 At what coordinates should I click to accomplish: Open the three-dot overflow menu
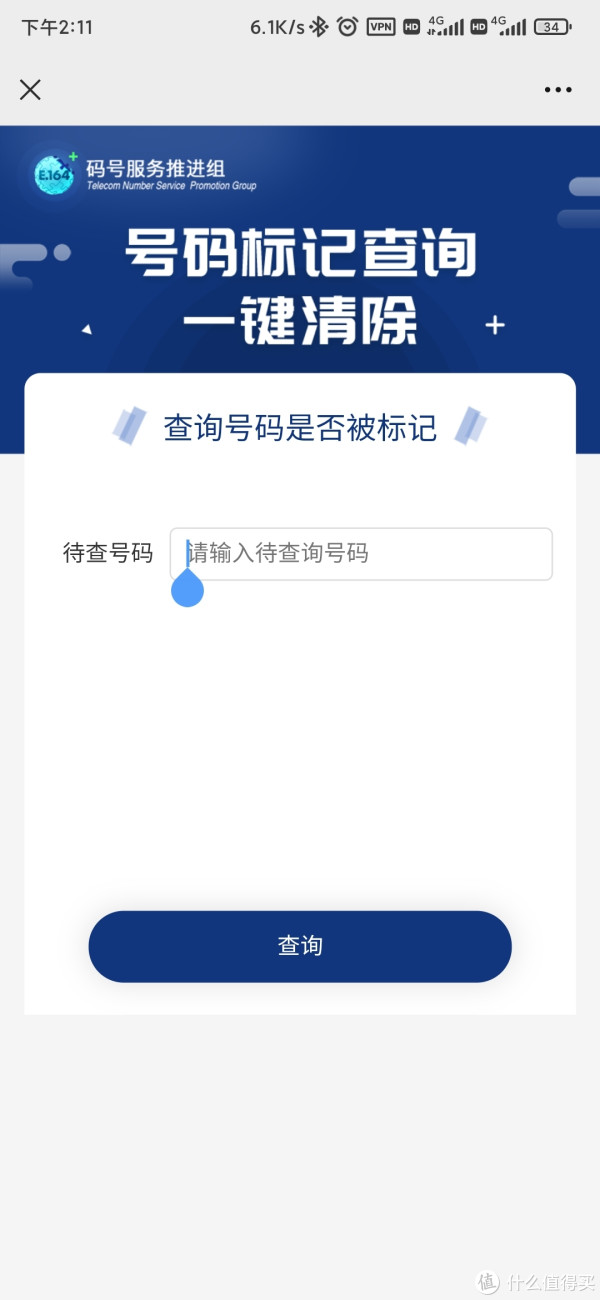click(x=558, y=89)
